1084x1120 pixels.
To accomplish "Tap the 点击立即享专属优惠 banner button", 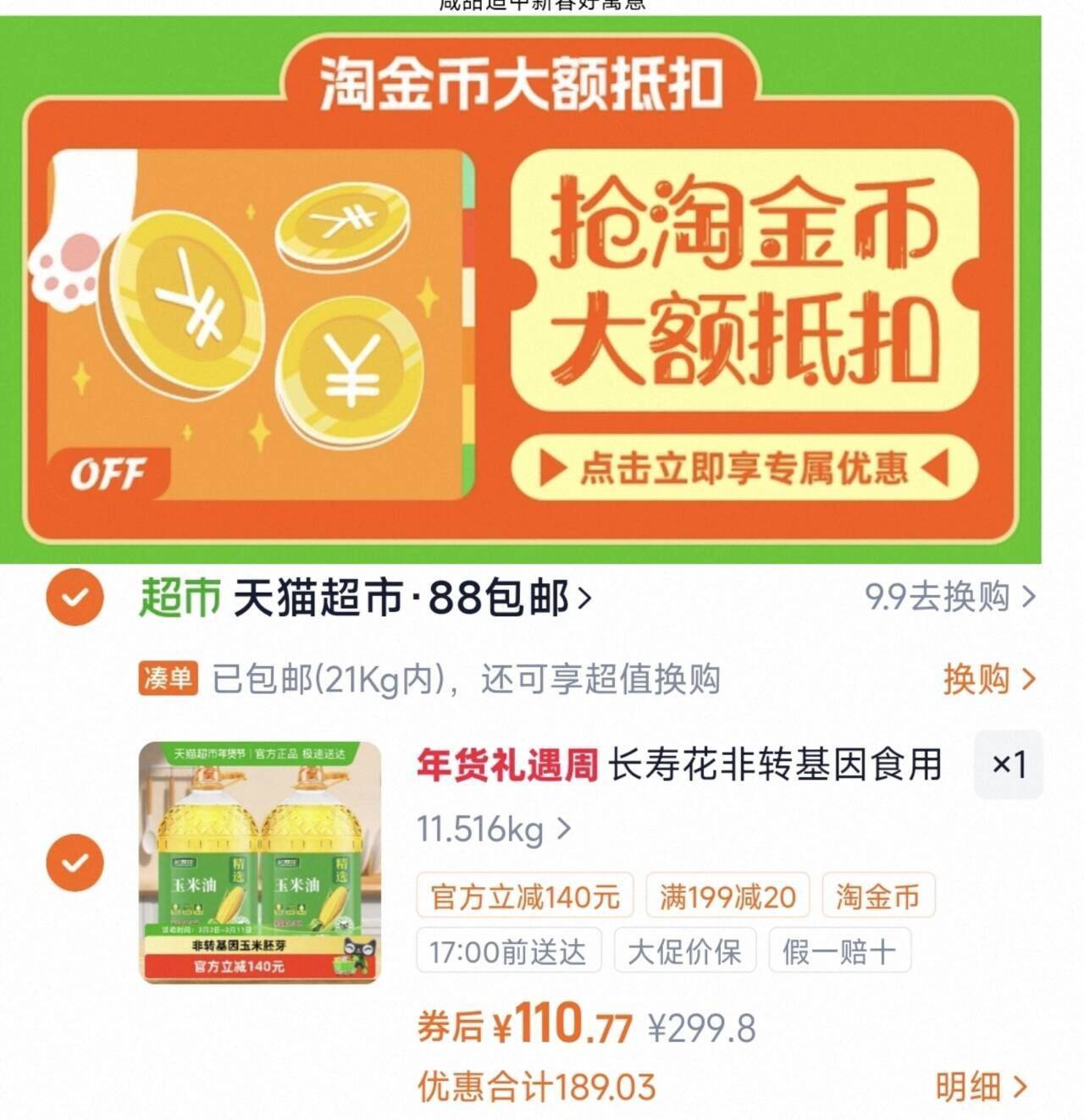I will tap(744, 468).
